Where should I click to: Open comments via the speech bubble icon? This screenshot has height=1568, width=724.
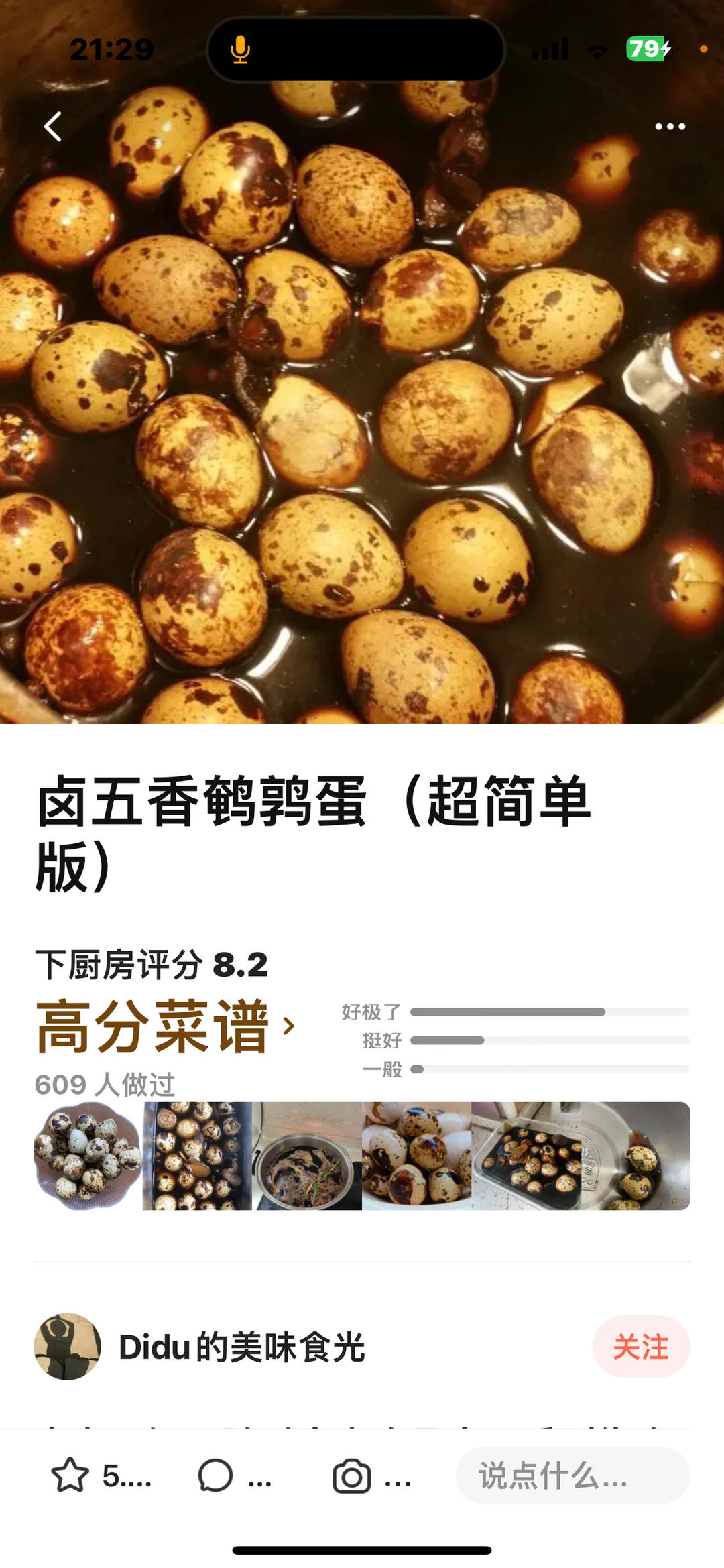click(216, 1475)
